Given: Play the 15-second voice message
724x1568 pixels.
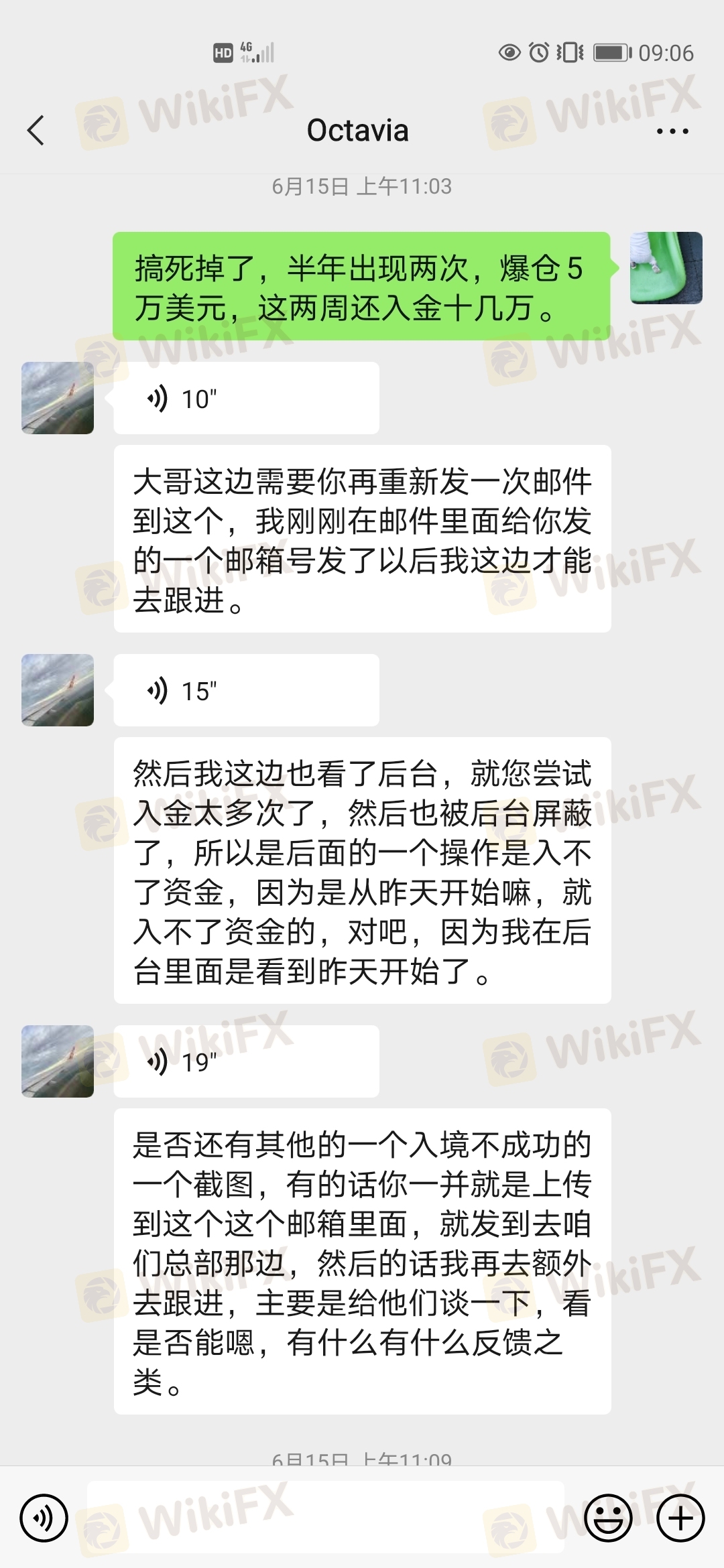Looking at the screenshot, I should pyautogui.click(x=246, y=691).
